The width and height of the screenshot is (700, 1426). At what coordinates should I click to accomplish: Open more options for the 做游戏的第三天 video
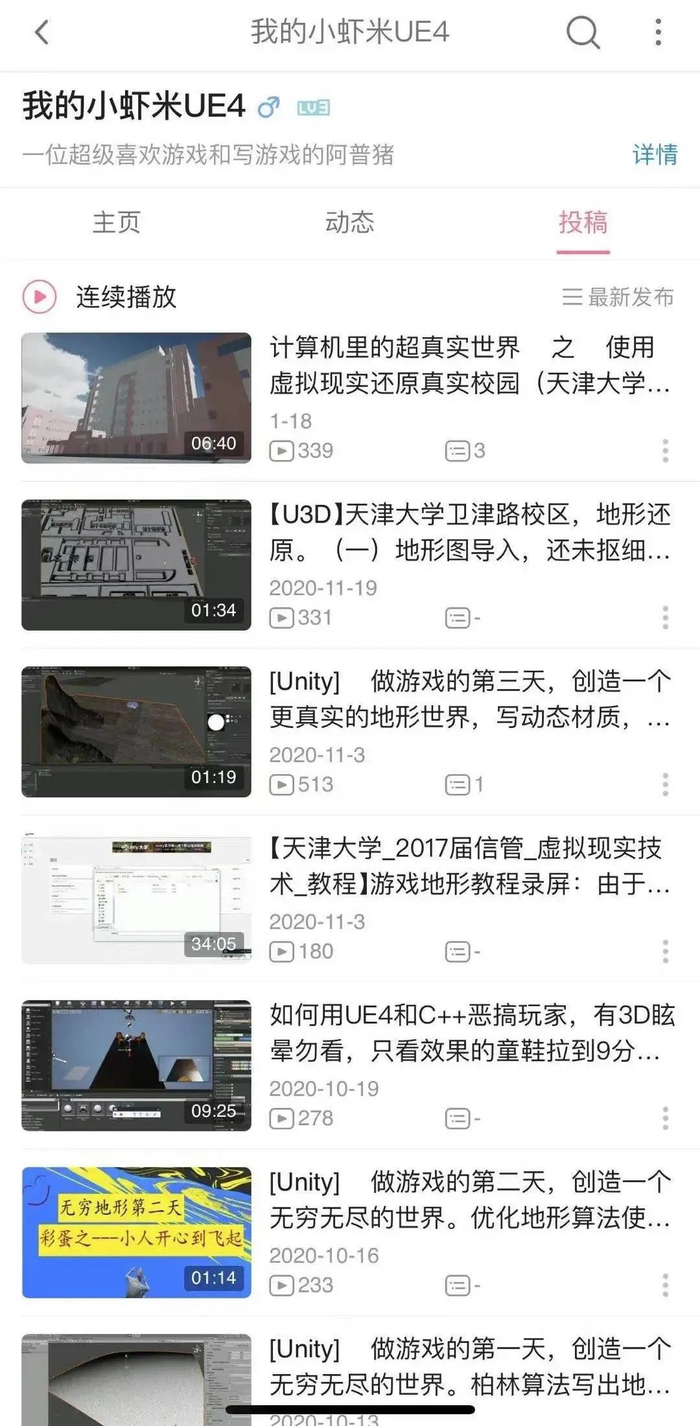click(665, 785)
